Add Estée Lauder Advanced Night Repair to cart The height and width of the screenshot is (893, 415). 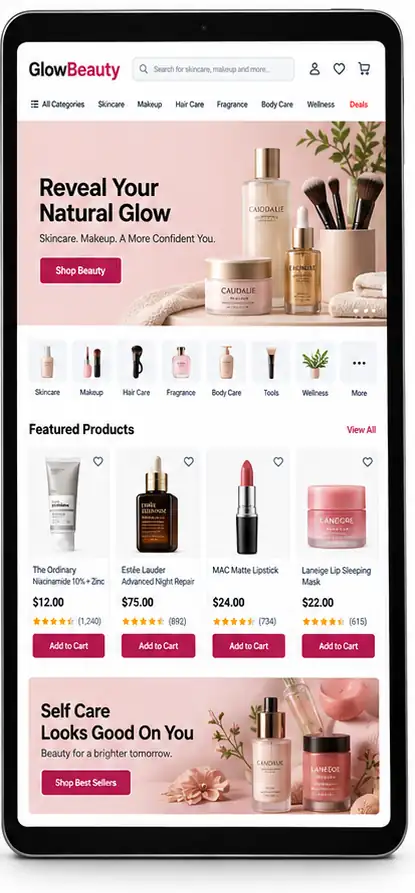(158, 646)
